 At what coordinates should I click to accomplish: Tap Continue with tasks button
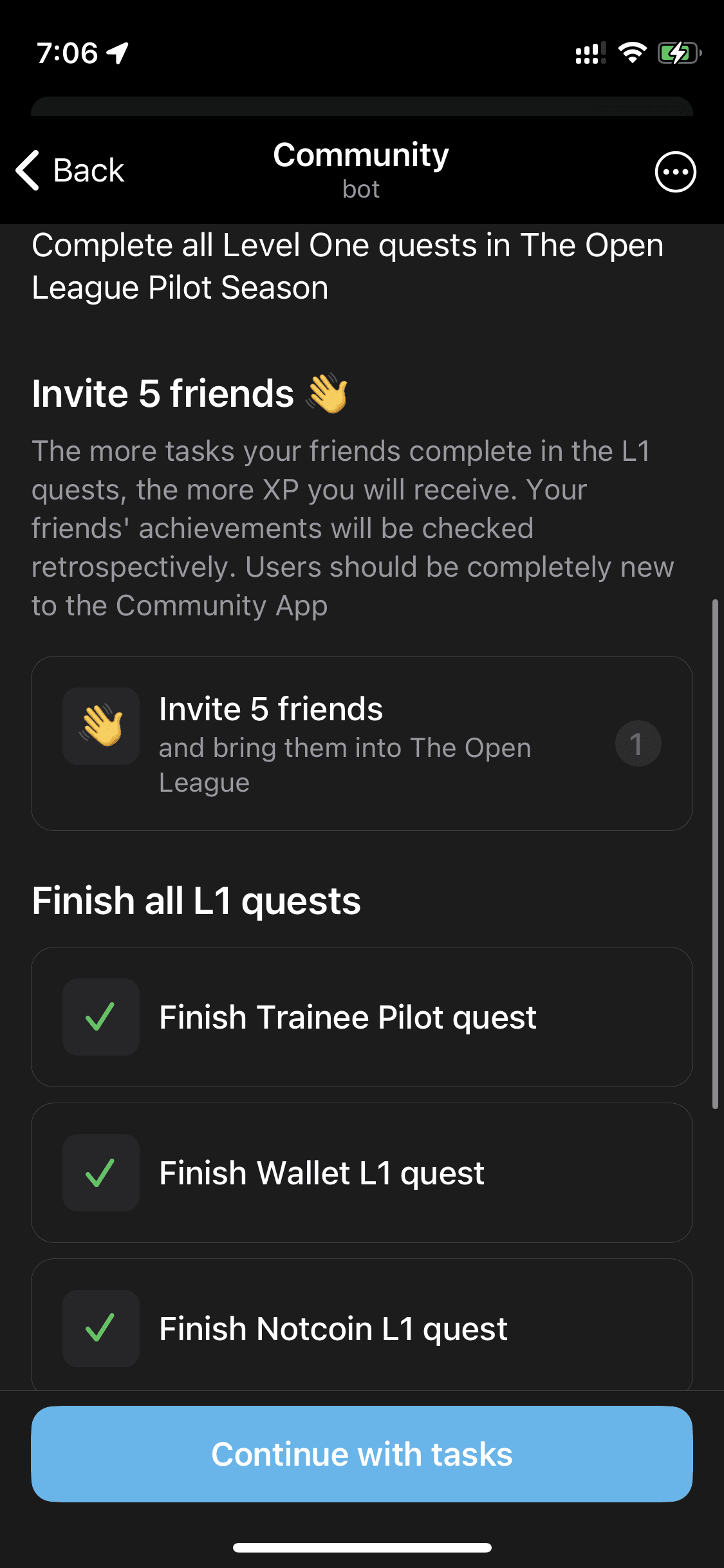point(361,1454)
